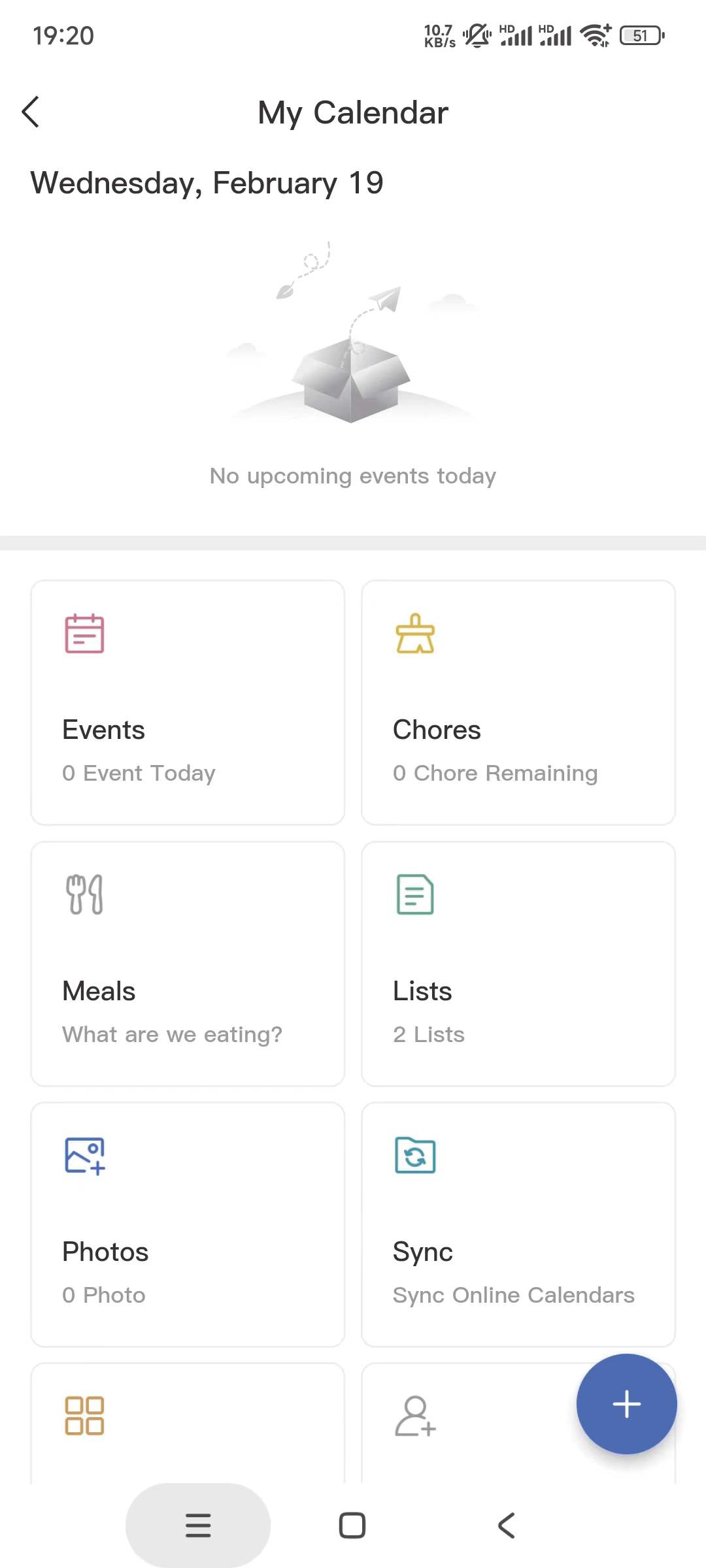Select the Sync folder icon

tap(415, 1154)
